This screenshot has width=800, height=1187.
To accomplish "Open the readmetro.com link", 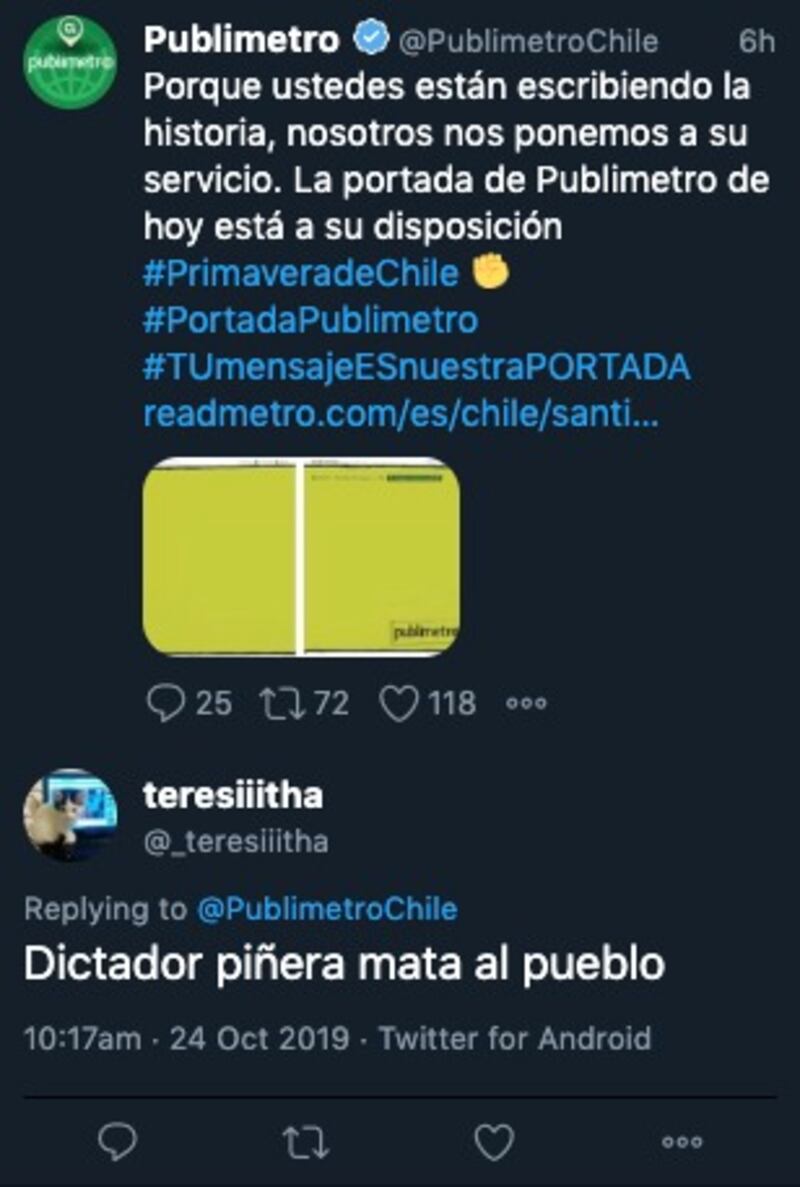I will 400,414.
